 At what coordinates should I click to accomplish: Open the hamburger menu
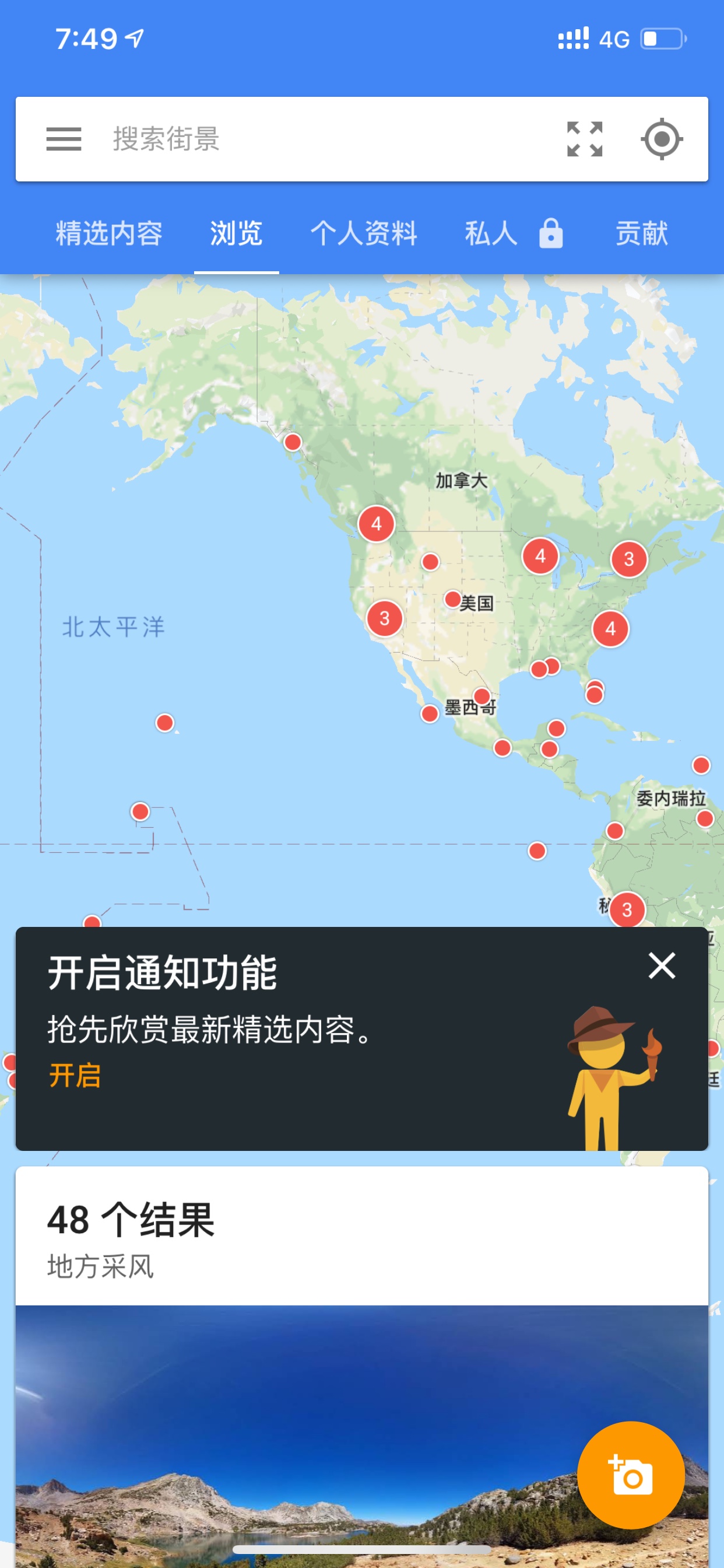click(64, 139)
